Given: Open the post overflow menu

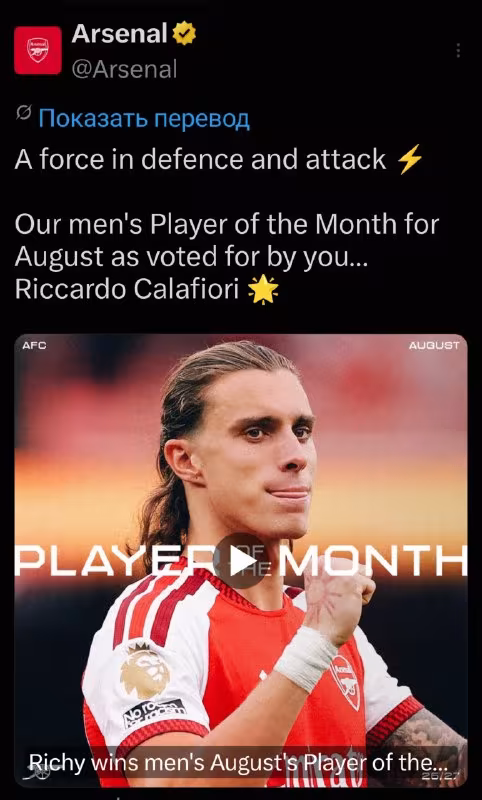Looking at the screenshot, I should (x=458, y=51).
